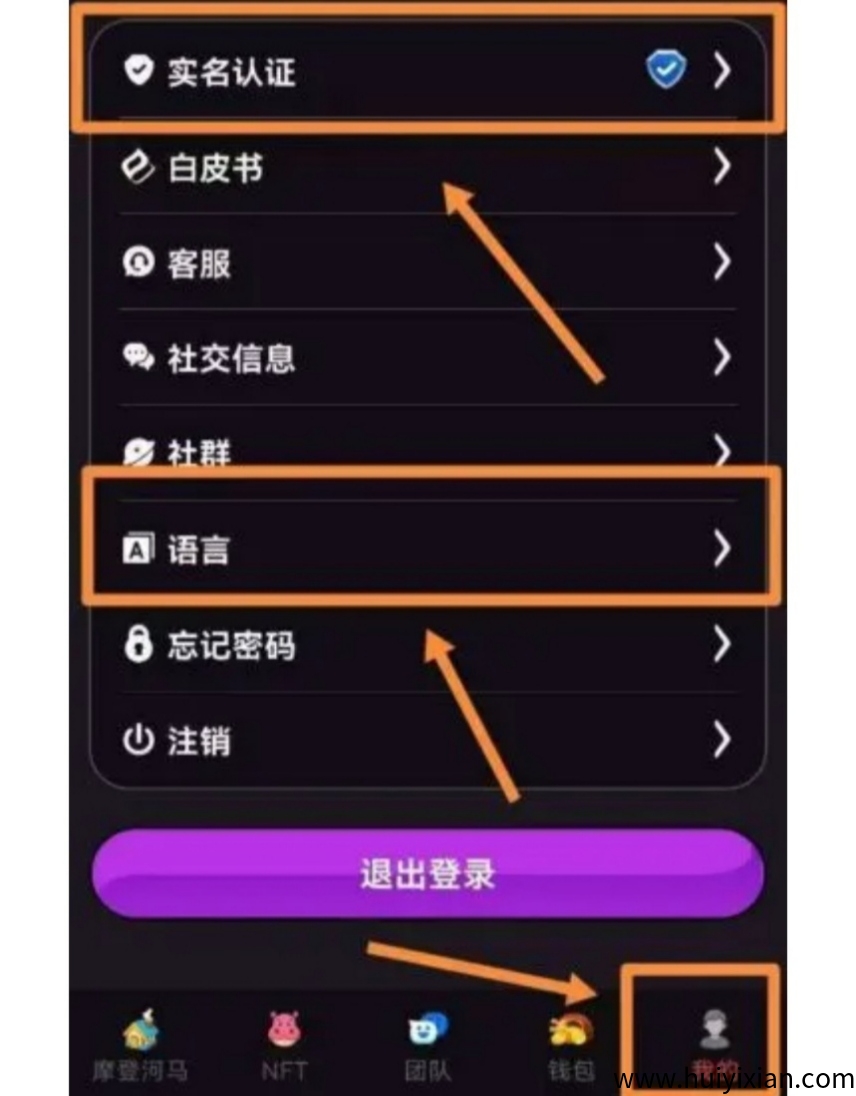Change the 语言 language setting

(x=428, y=549)
